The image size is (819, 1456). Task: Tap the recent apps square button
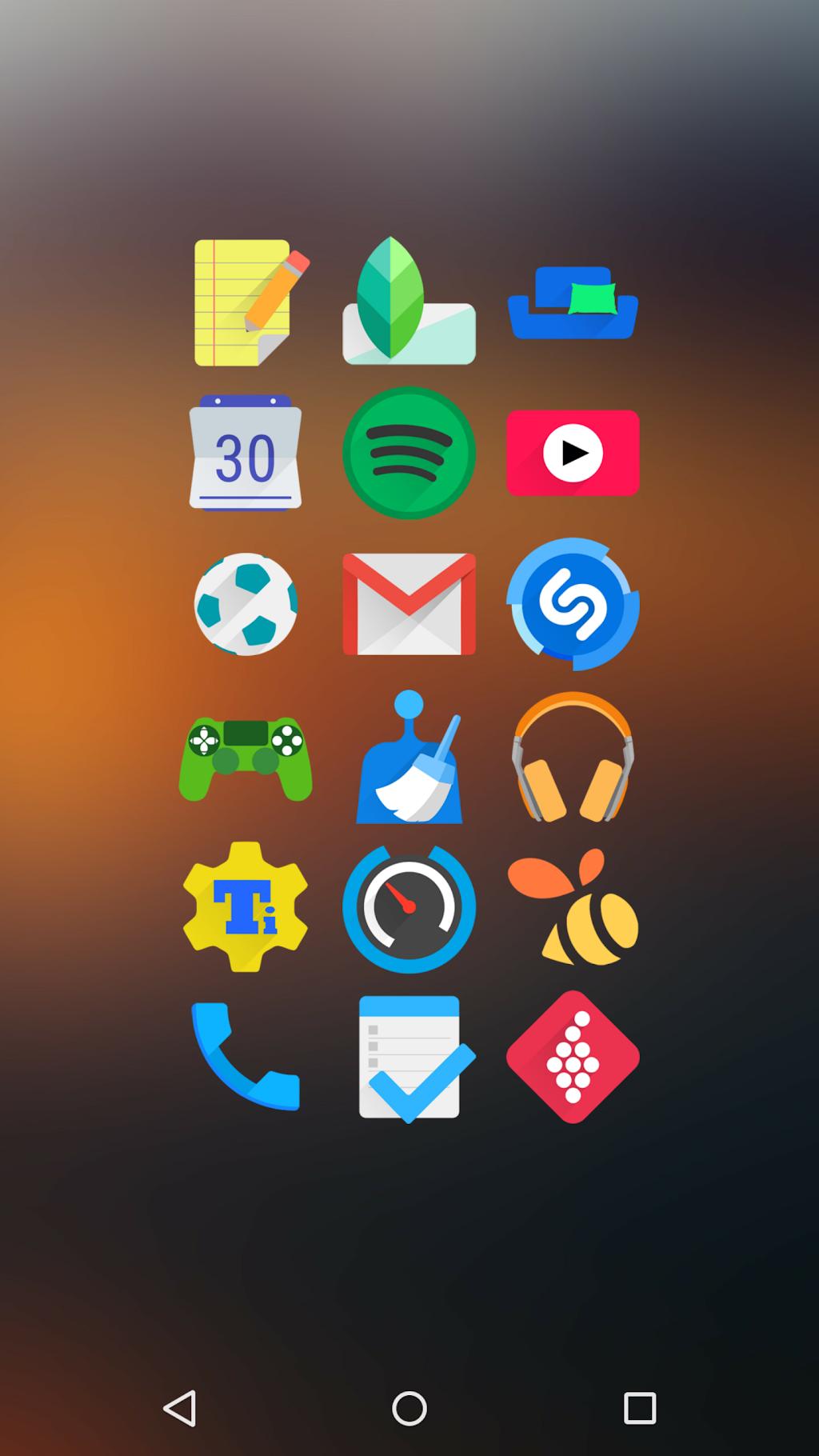639,1408
